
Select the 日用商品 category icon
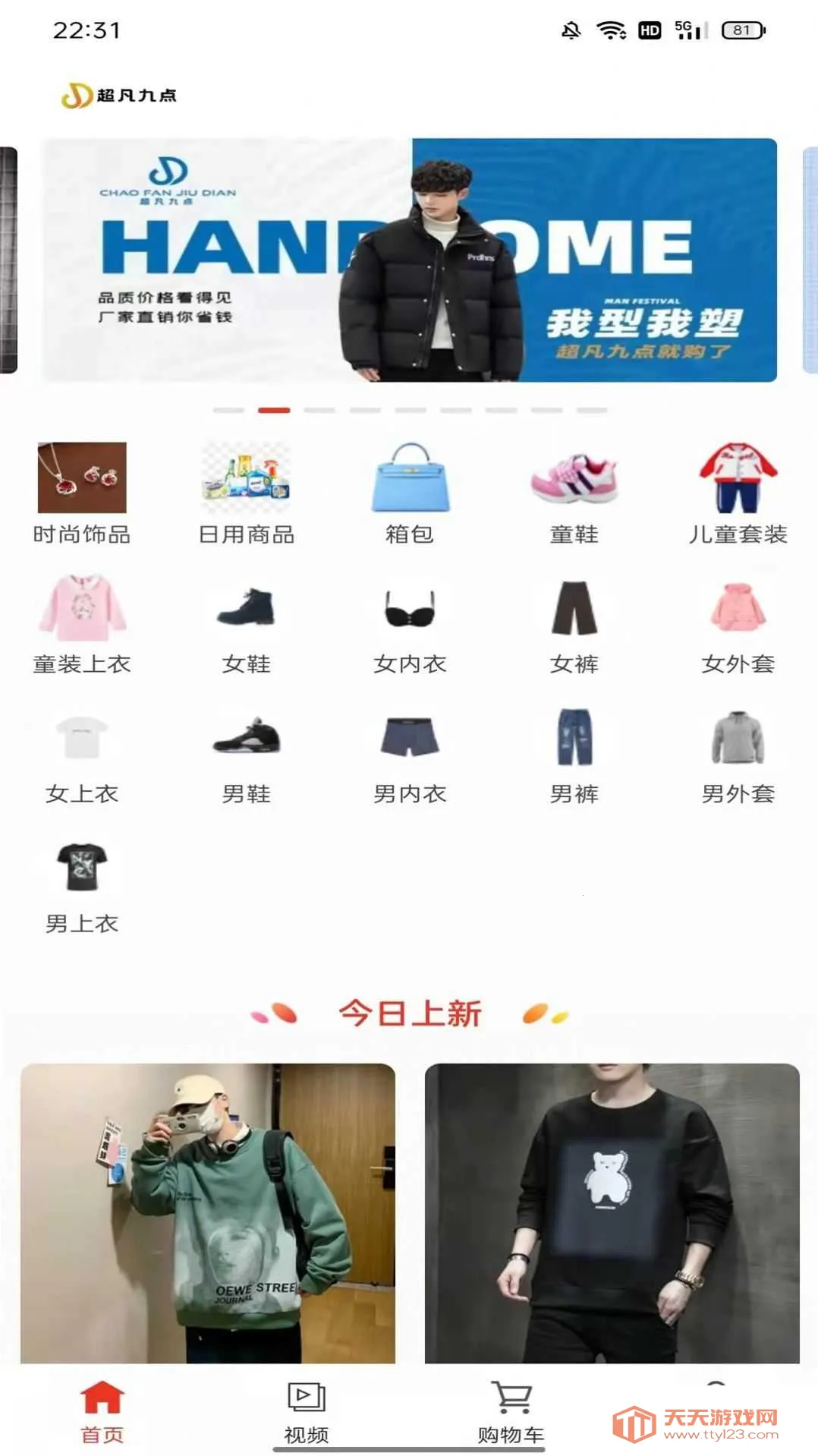point(246,478)
